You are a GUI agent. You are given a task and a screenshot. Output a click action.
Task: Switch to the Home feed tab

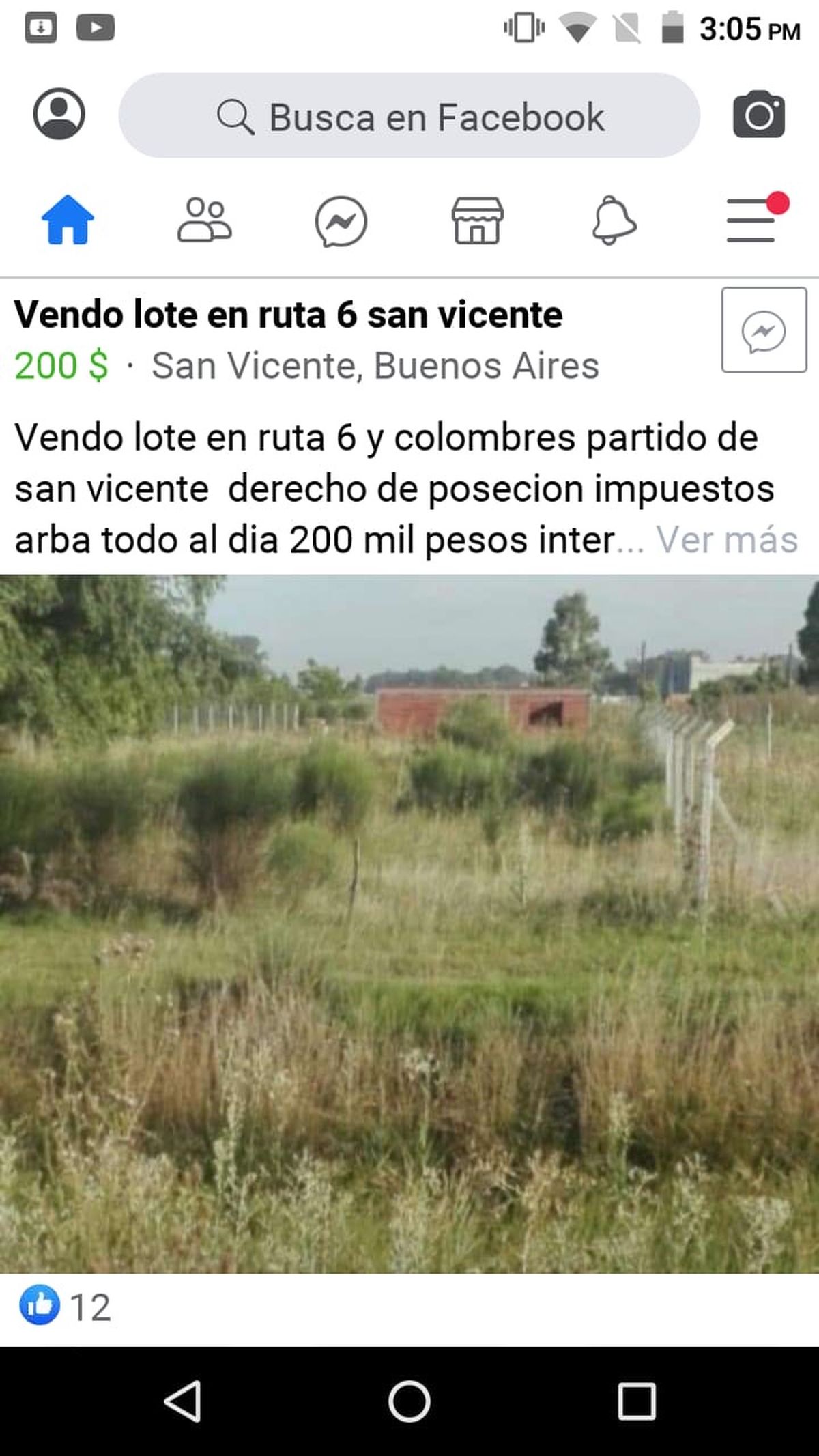point(68,220)
